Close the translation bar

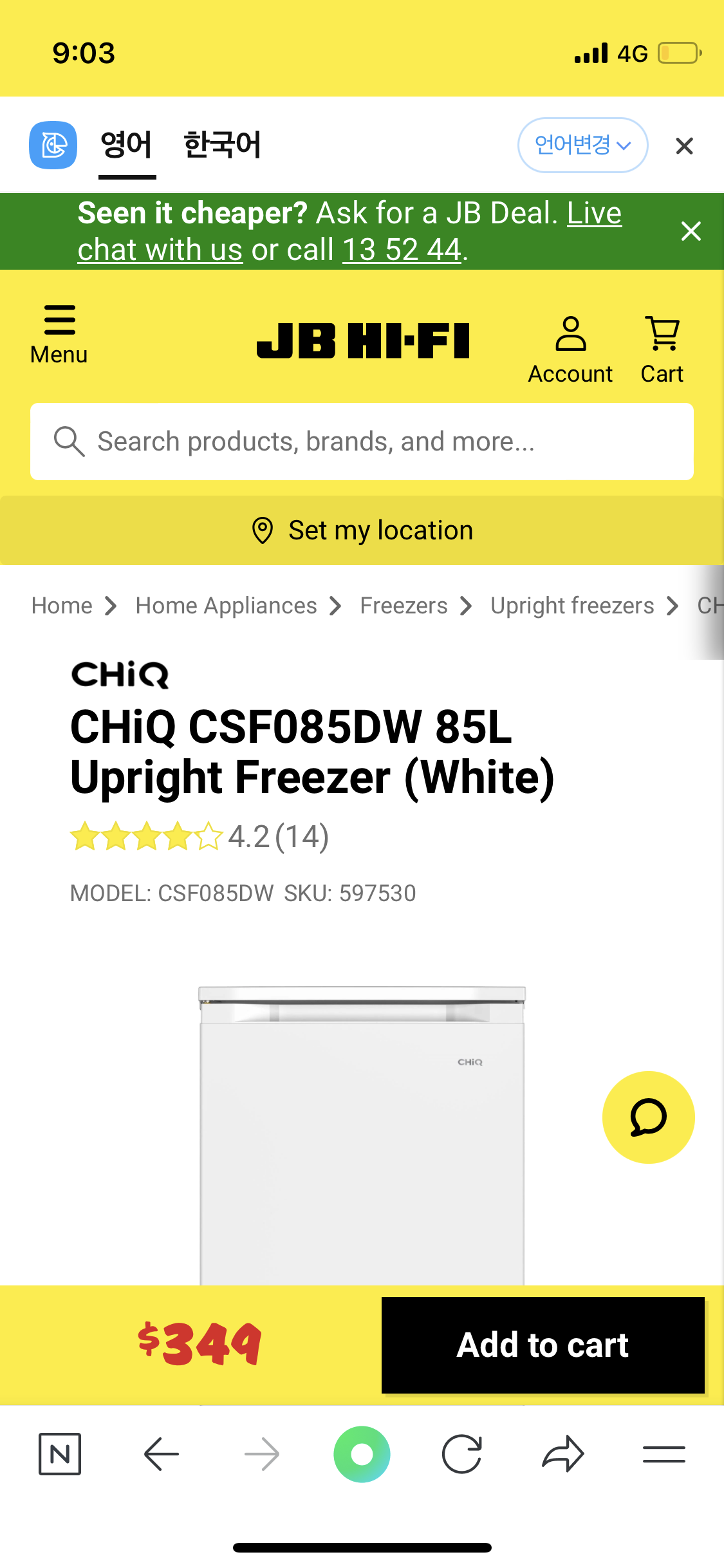pyautogui.click(x=684, y=146)
